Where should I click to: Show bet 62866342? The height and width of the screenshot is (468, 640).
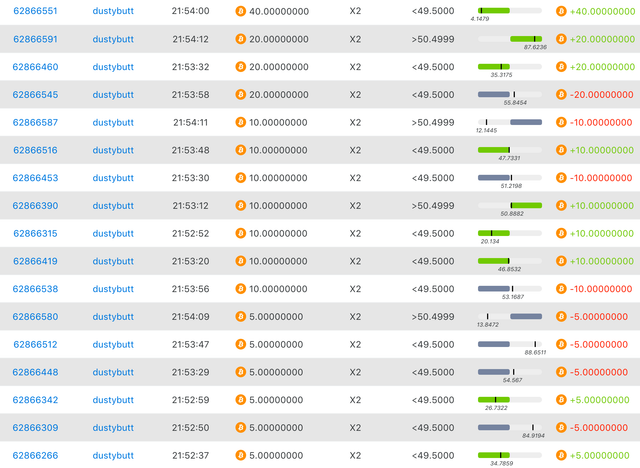(35, 400)
